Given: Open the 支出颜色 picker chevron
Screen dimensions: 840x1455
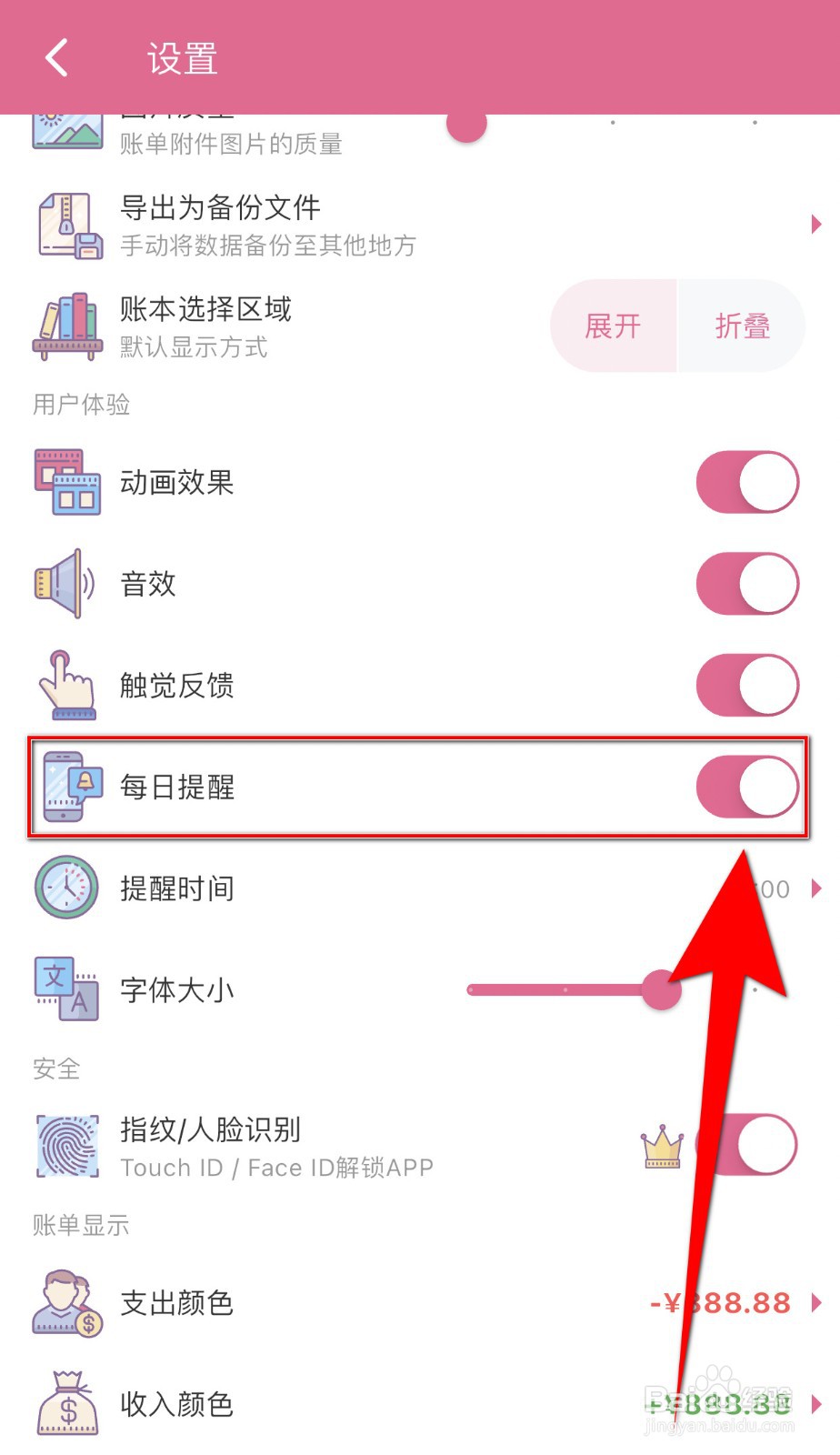Looking at the screenshot, I should tap(815, 1303).
